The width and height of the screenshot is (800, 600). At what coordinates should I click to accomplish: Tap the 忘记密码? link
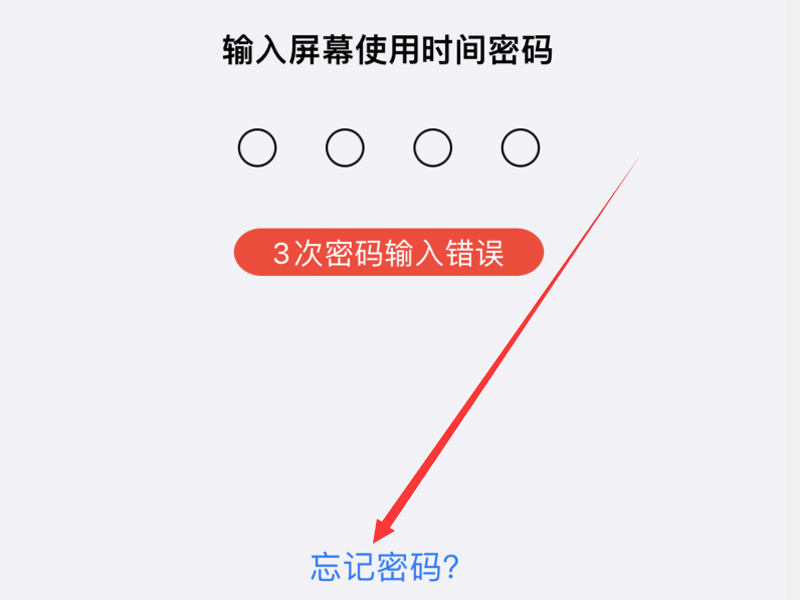tap(385, 567)
